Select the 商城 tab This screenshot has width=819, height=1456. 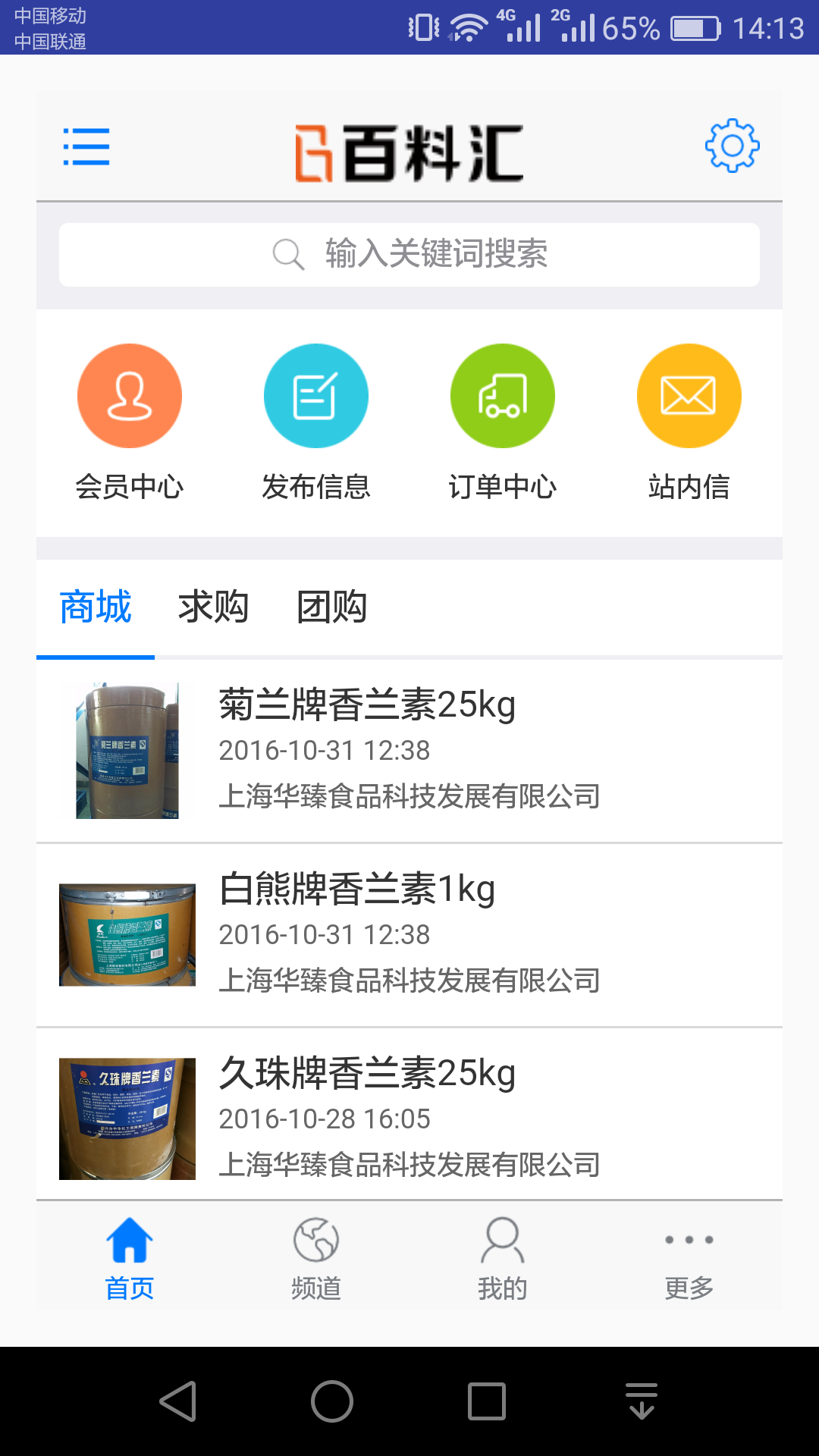point(94,606)
